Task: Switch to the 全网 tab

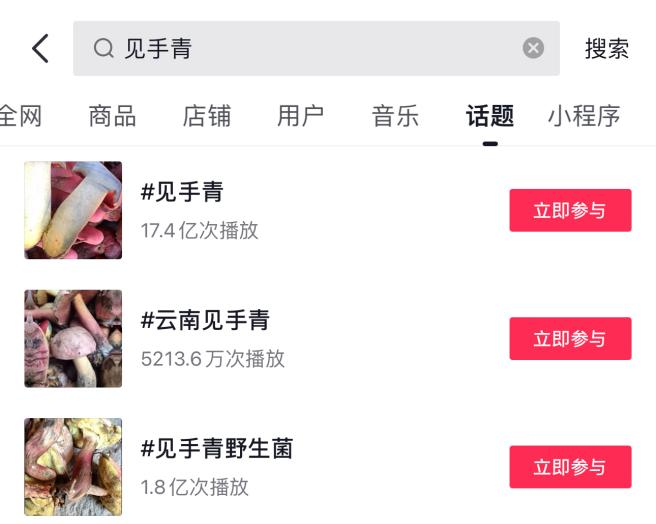Action: click(x=20, y=116)
